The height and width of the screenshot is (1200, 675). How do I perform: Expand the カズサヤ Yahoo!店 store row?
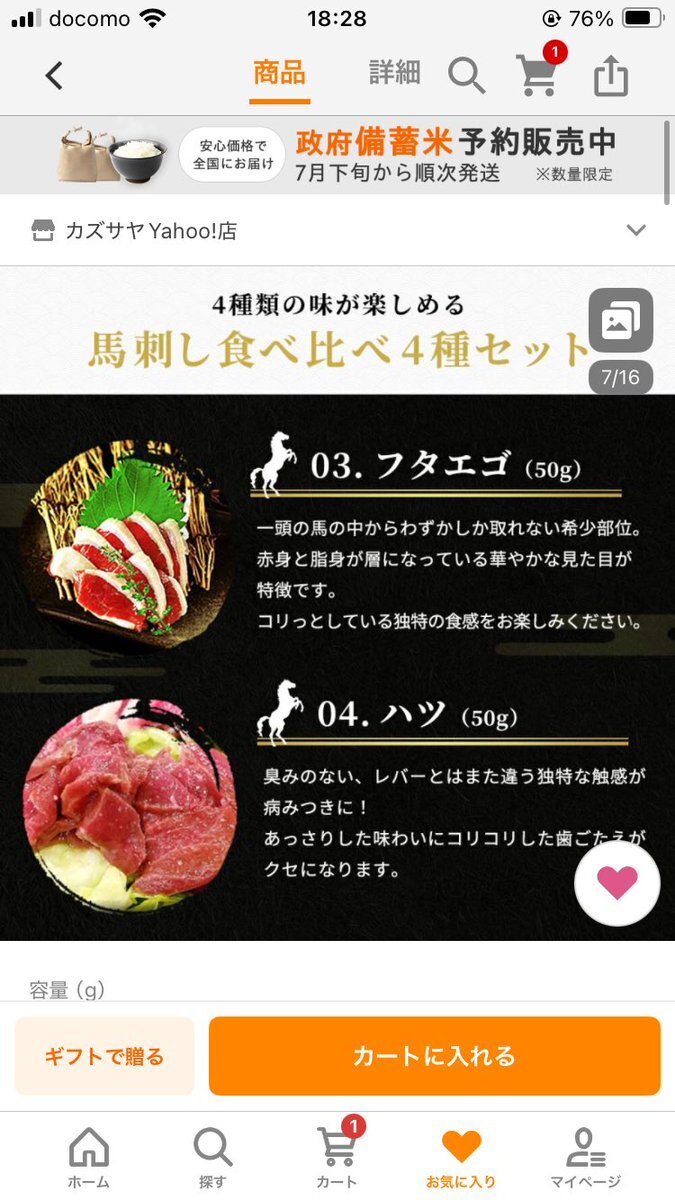[337, 231]
